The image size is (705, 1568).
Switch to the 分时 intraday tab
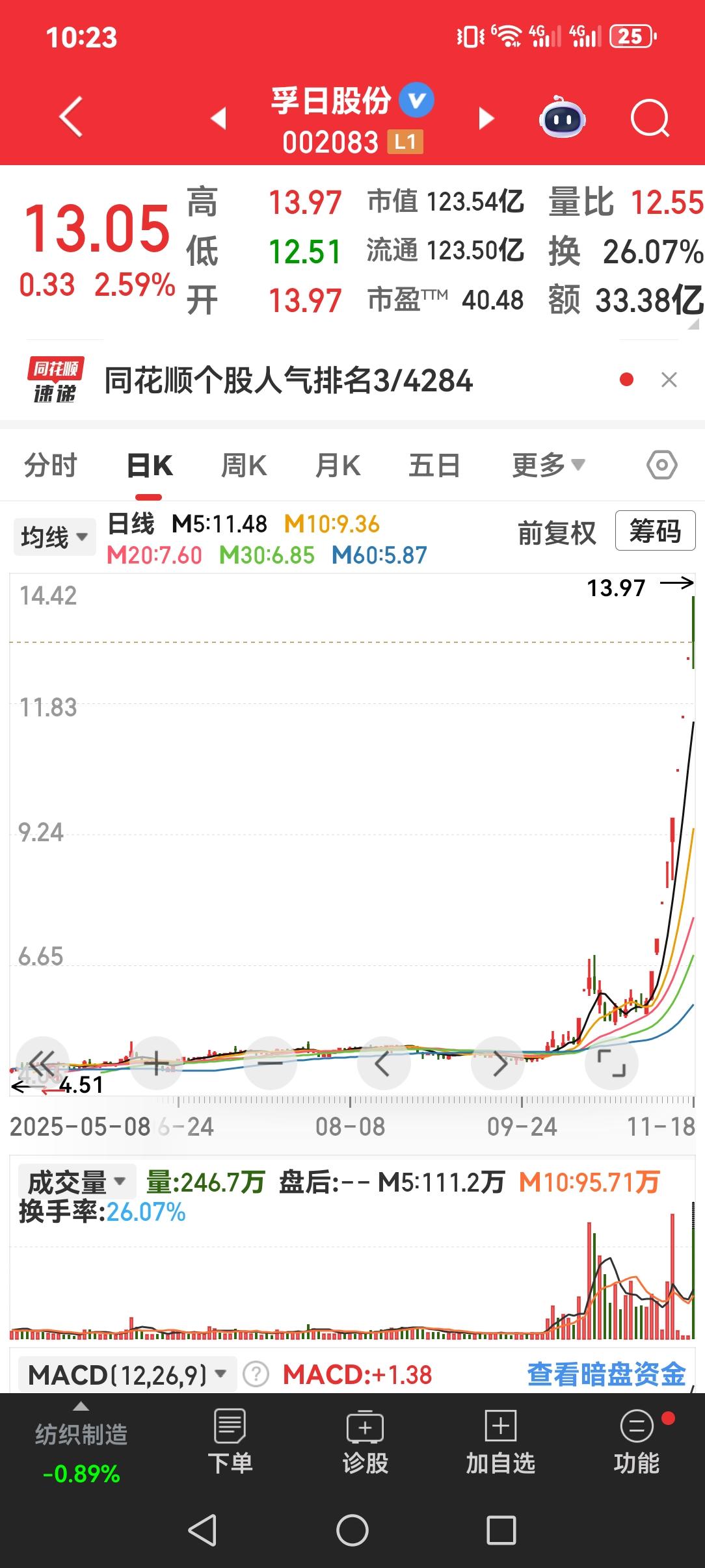(x=50, y=464)
